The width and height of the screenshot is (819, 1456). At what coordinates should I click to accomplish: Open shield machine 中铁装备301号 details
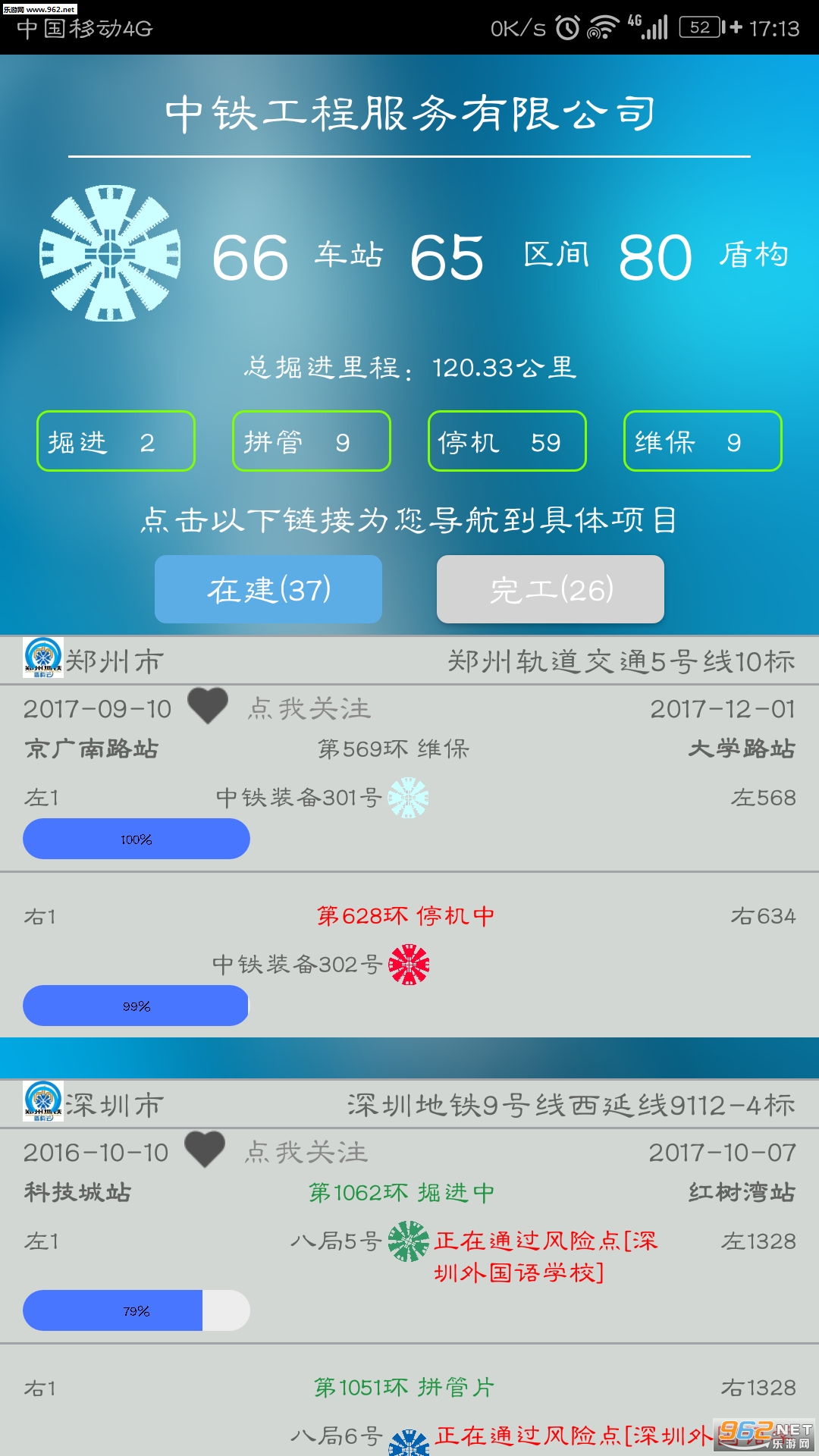(x=299, y=798)
